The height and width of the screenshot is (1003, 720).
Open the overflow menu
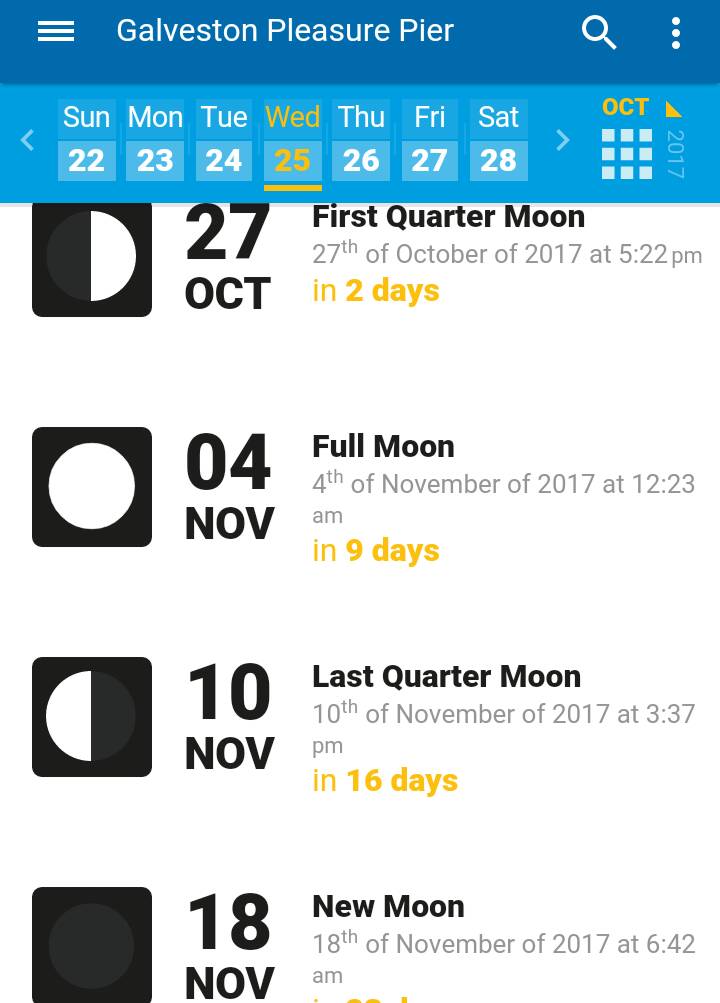676,32
